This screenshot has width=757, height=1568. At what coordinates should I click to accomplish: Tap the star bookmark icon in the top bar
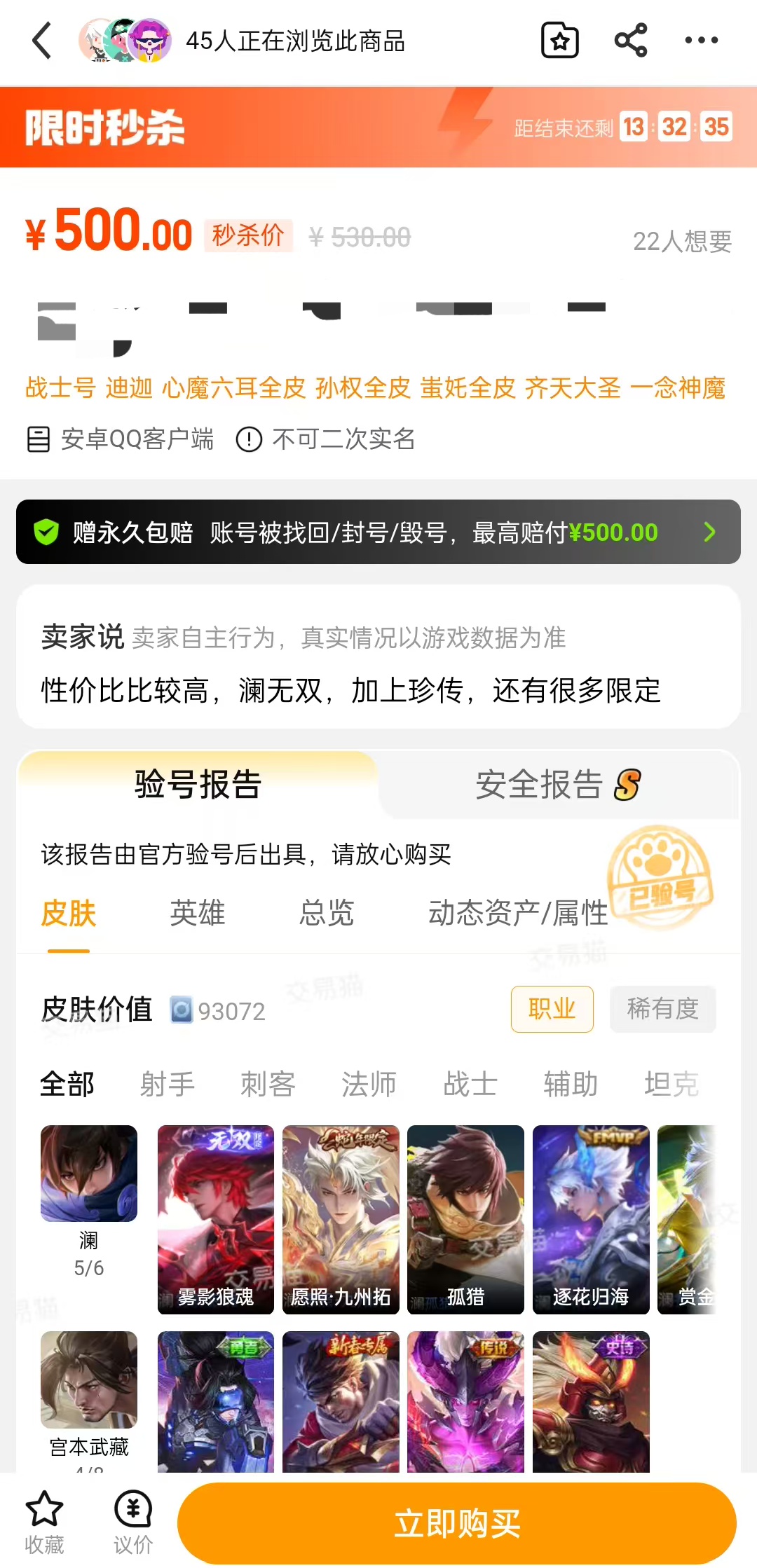(560, 41)
